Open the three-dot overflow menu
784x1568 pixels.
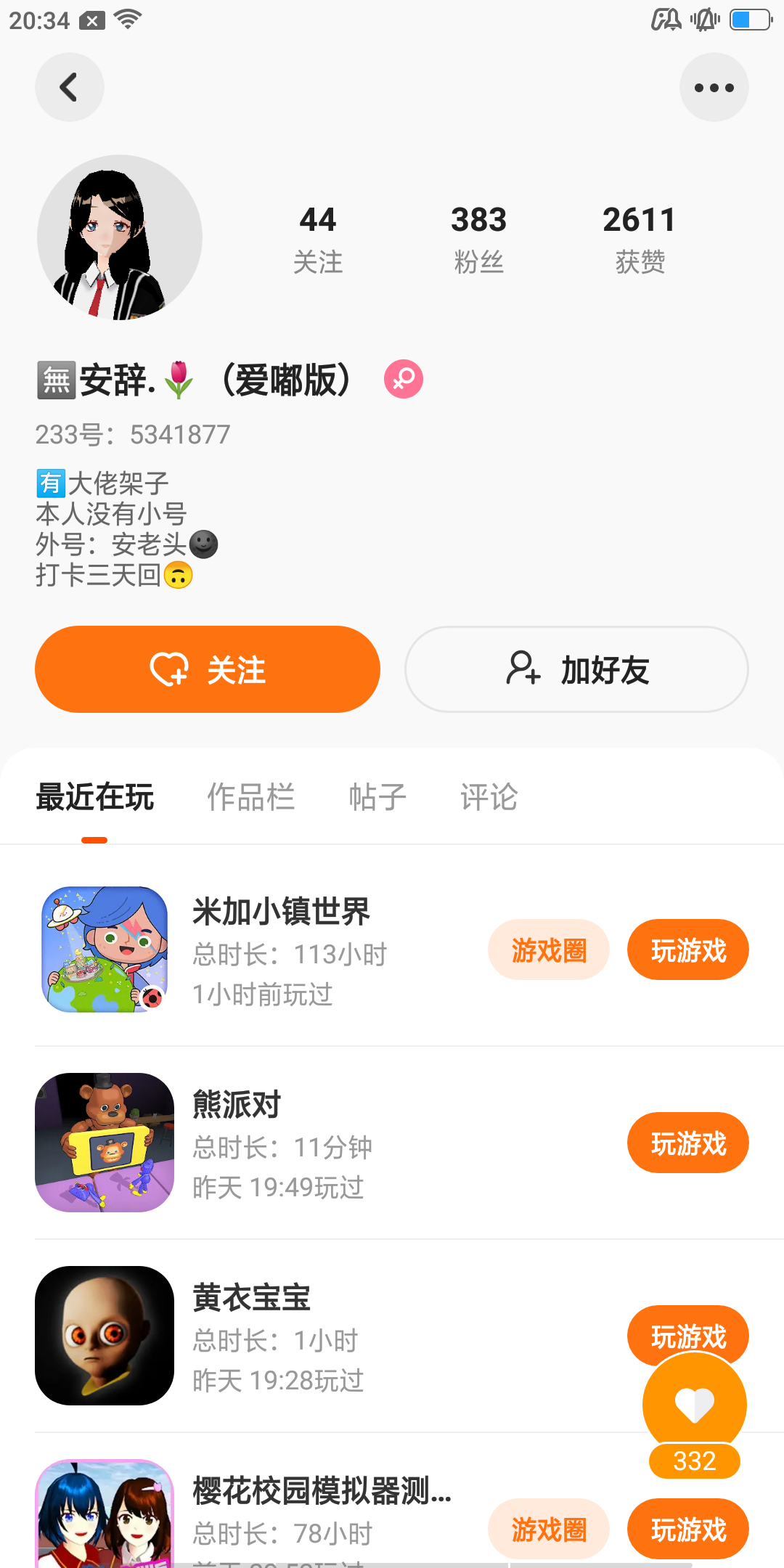[714, 87]
